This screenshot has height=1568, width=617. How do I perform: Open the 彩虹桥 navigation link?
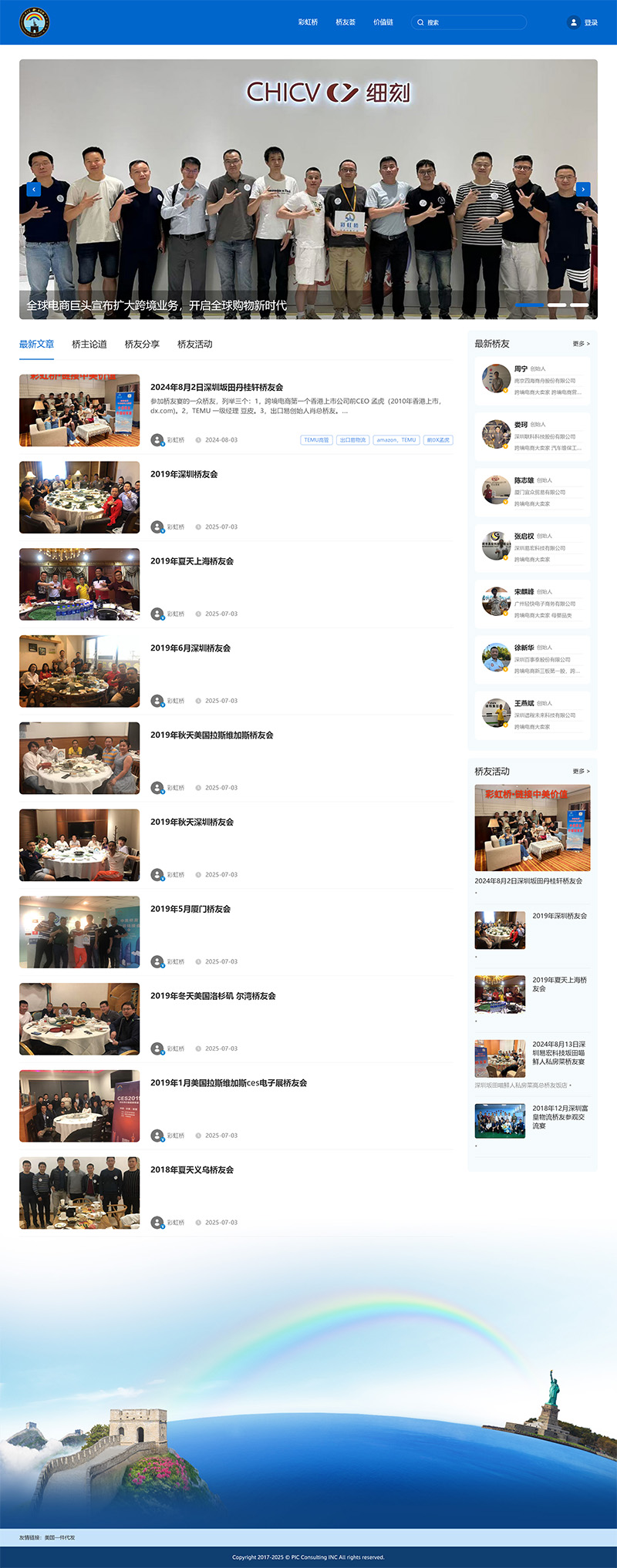(x=308, y=22)
